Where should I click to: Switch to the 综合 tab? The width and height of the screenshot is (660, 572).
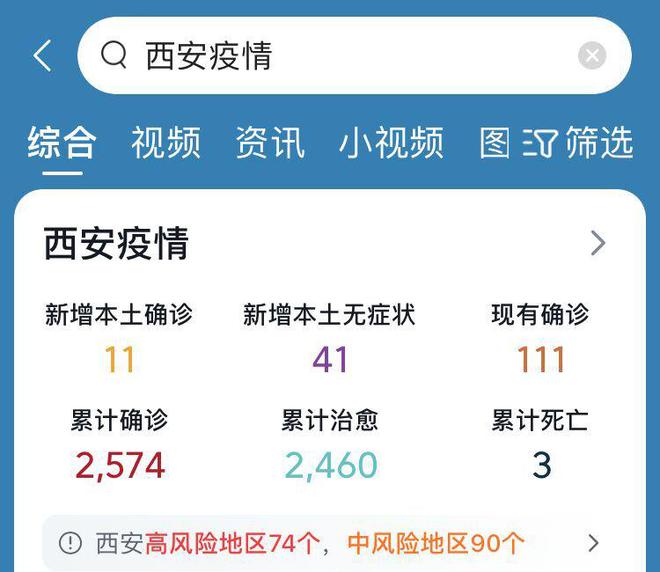point(61,143)
